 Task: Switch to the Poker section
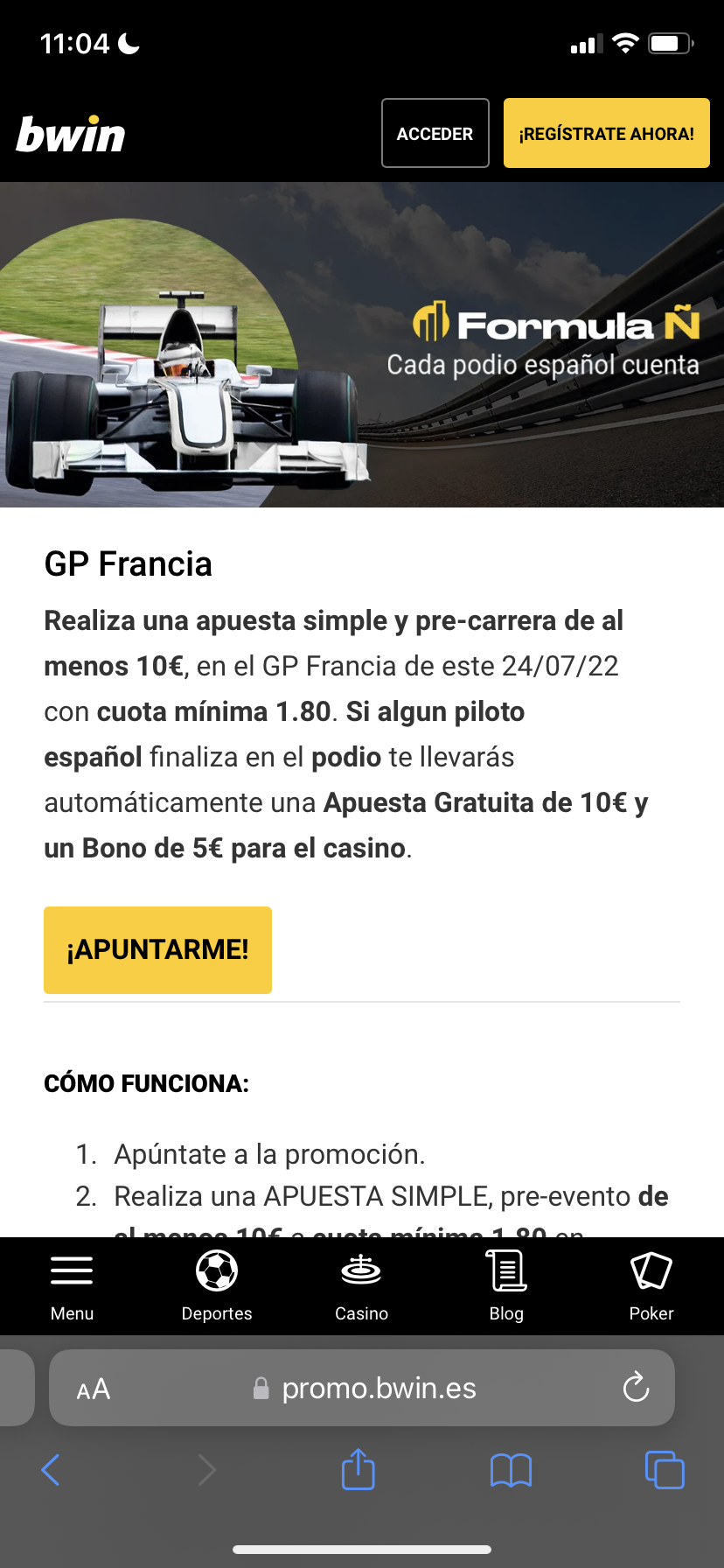[651, 1286]
